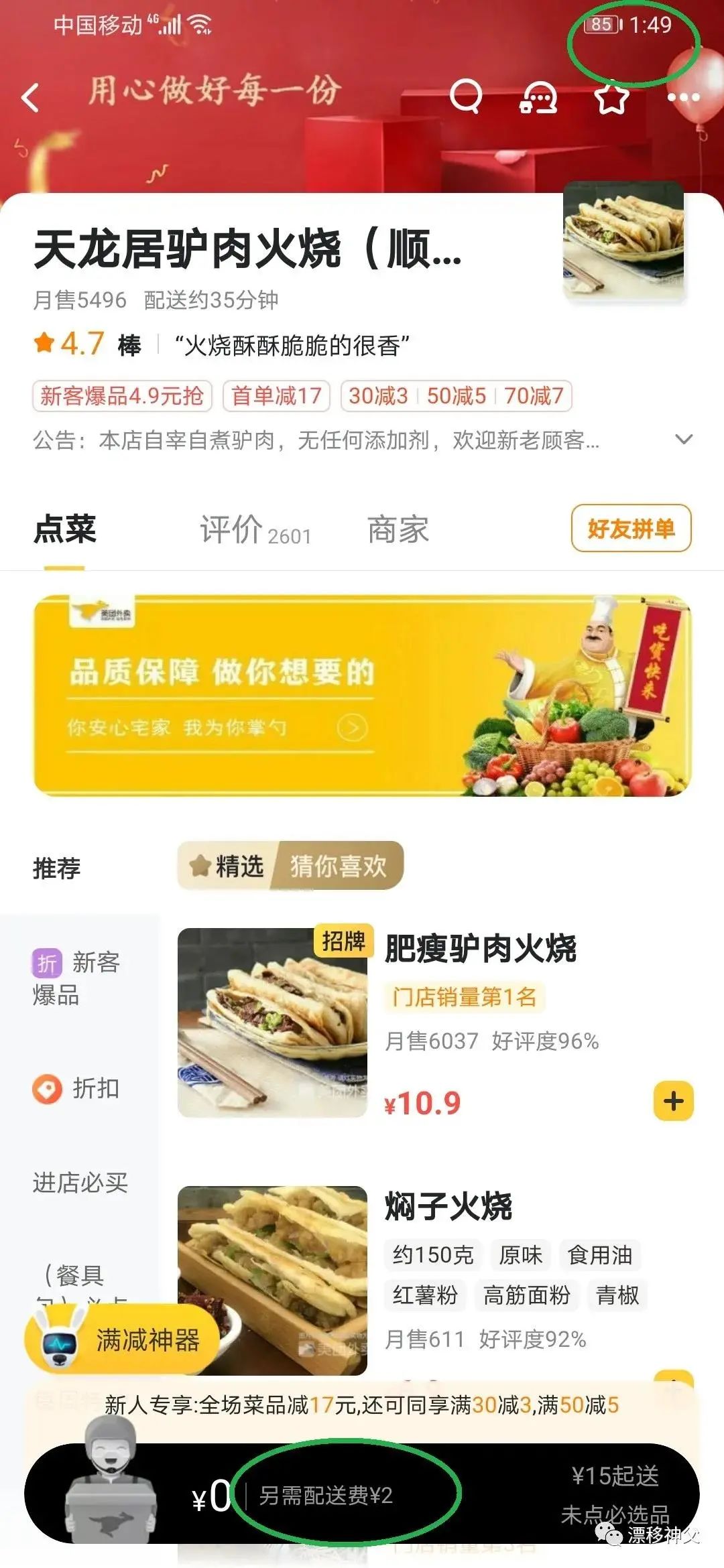
Task: Open the 新客爆品 category
Action: tap(77, 978)
